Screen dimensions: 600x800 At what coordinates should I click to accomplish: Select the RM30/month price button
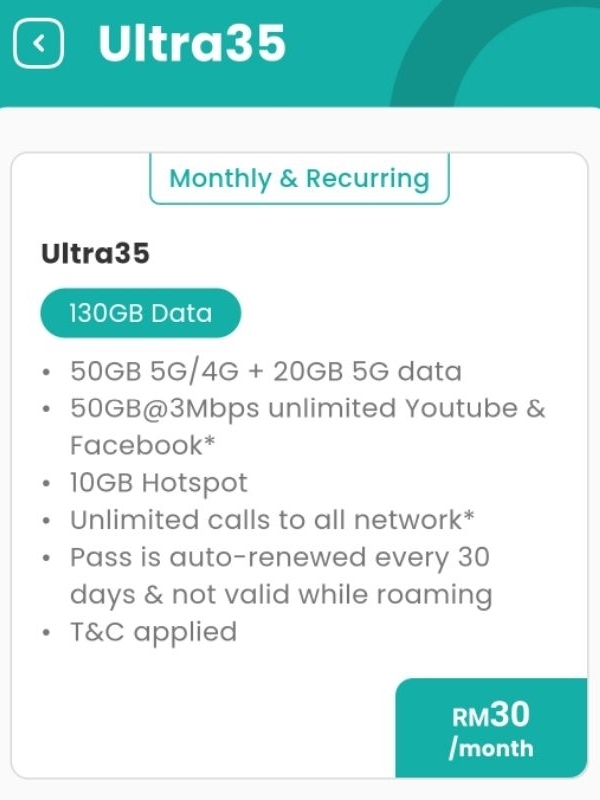click(491, 728)
